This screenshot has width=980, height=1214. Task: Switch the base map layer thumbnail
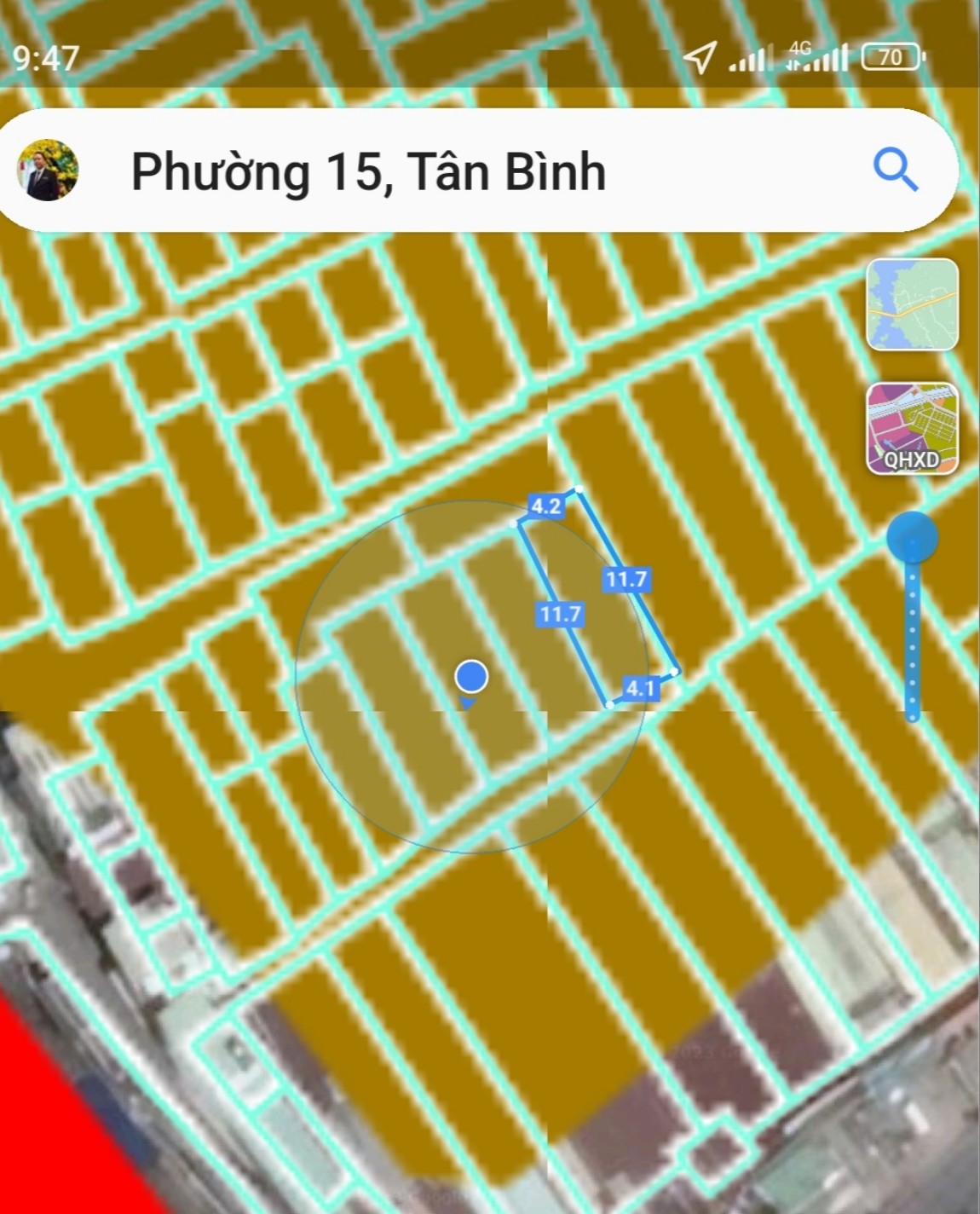[912, 304]
